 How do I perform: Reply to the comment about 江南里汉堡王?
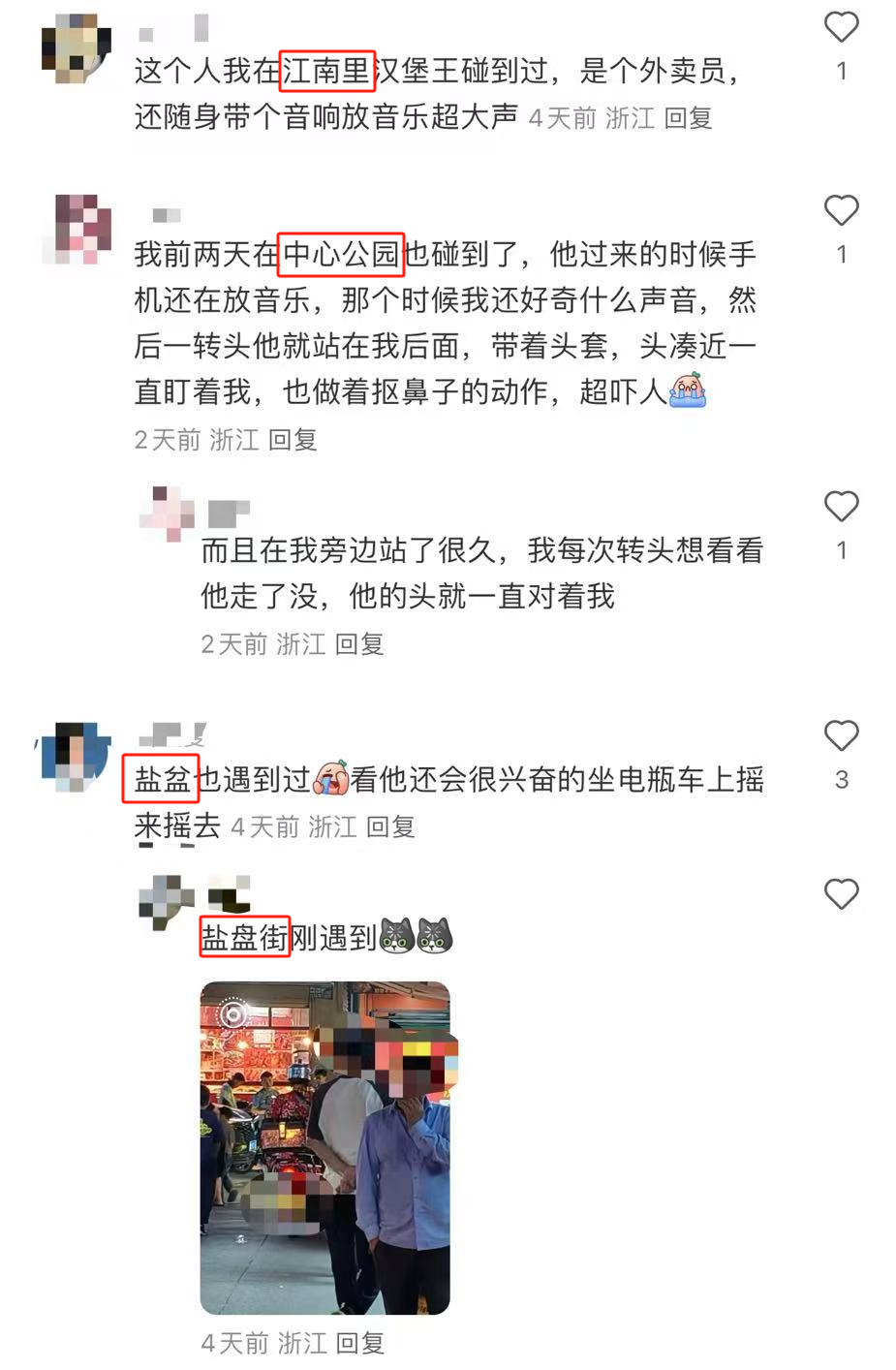coord(689,118)
